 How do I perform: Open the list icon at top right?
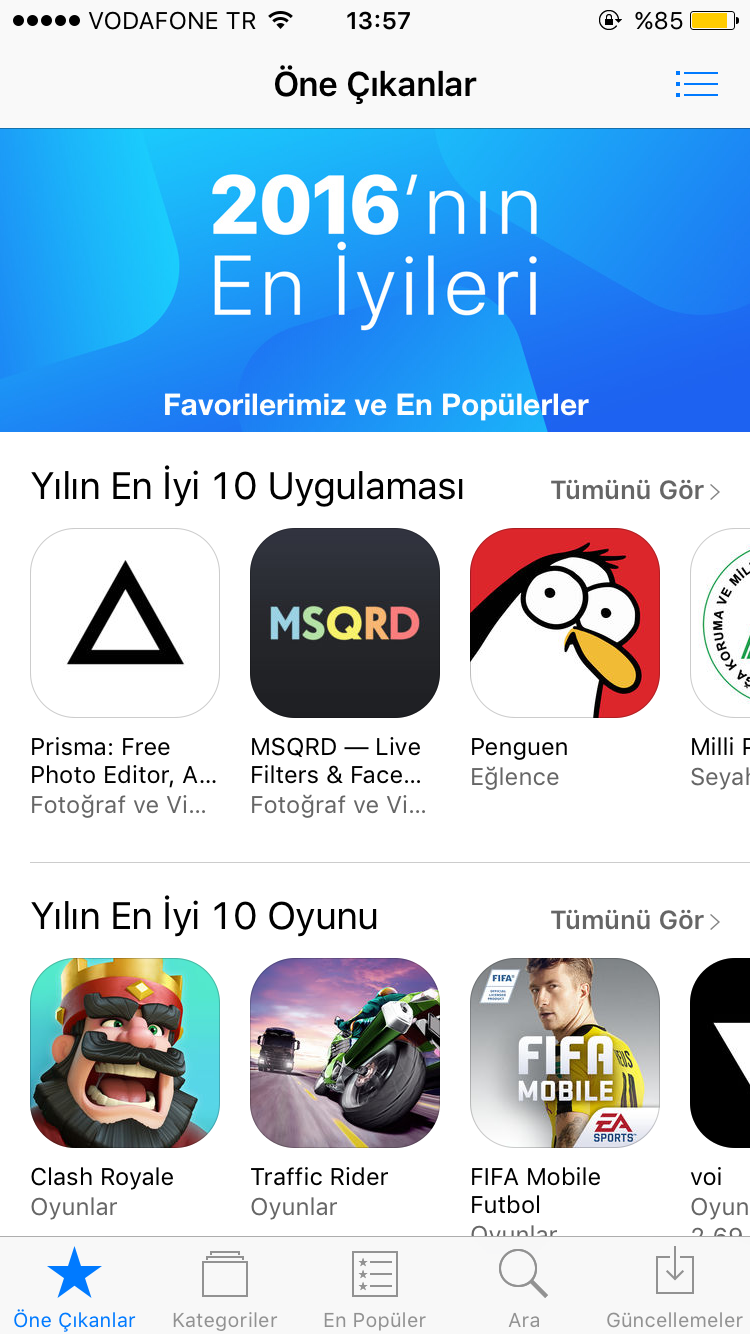(697, 84)
